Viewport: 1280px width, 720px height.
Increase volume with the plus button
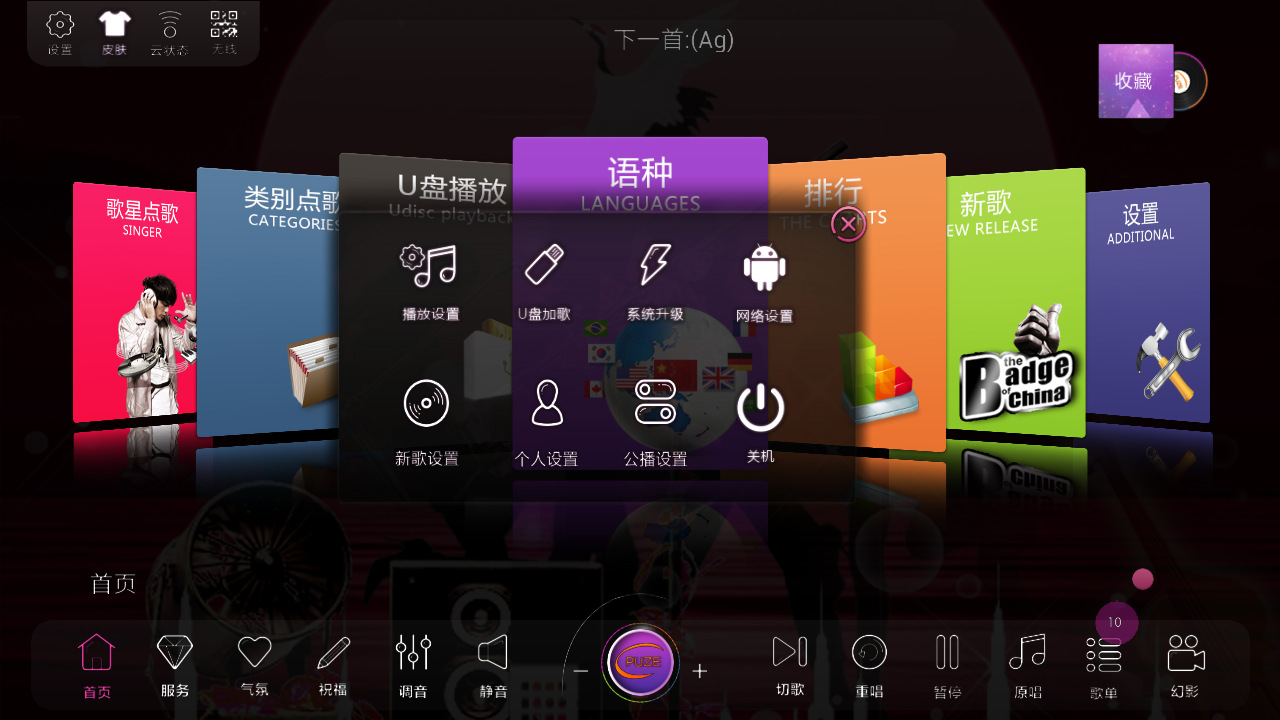(700, 671)
